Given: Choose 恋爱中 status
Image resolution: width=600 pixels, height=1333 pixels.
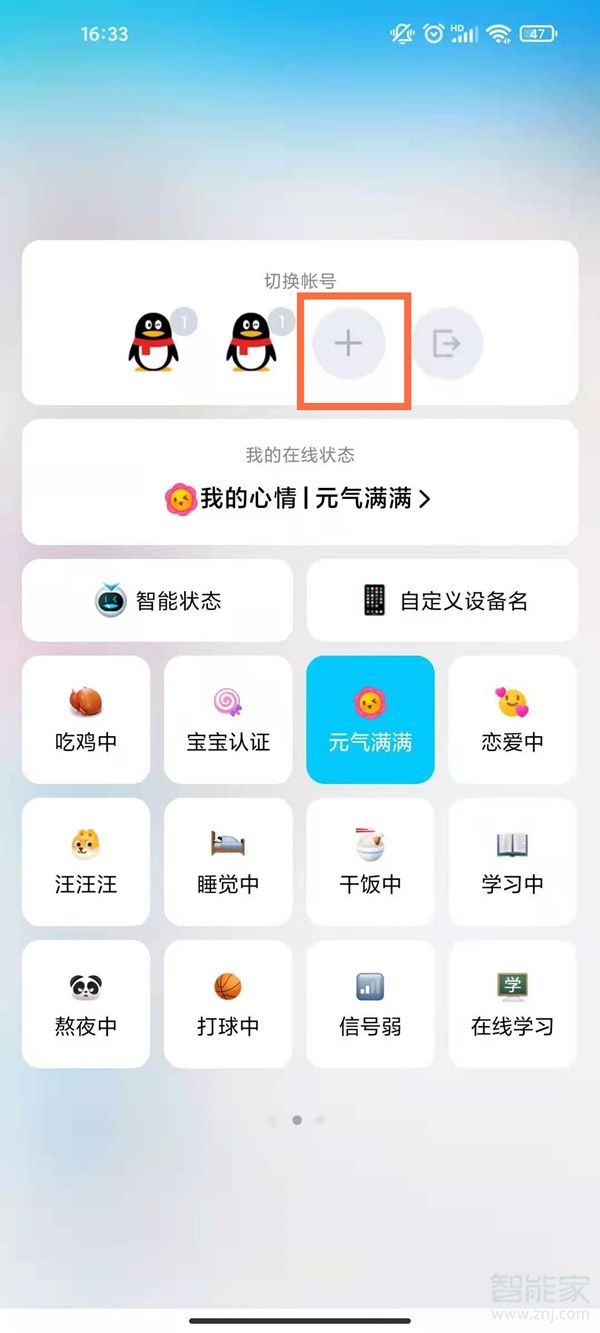Looking at the screenshot, I should [512, 720].
